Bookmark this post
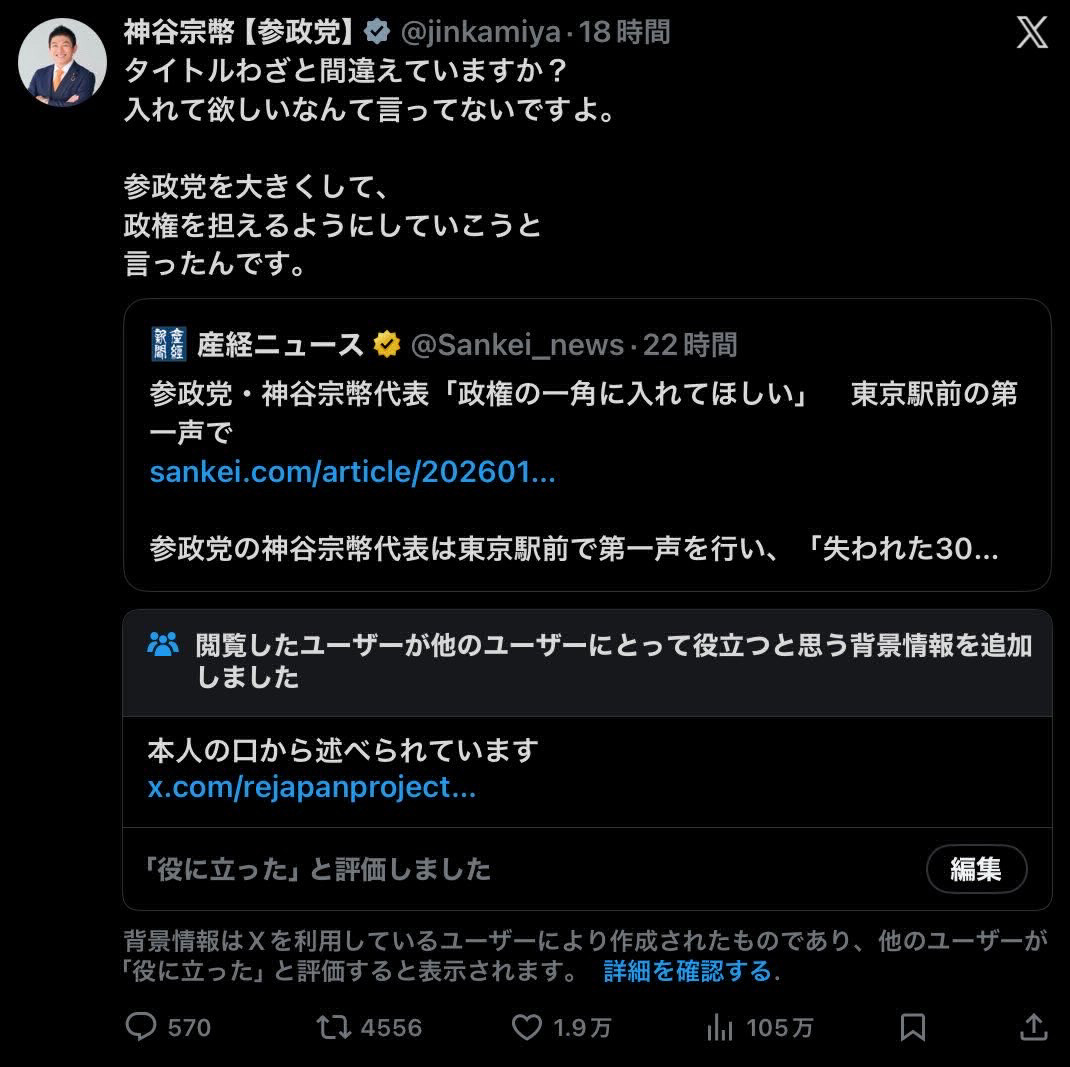 [x=912, y=1027]
